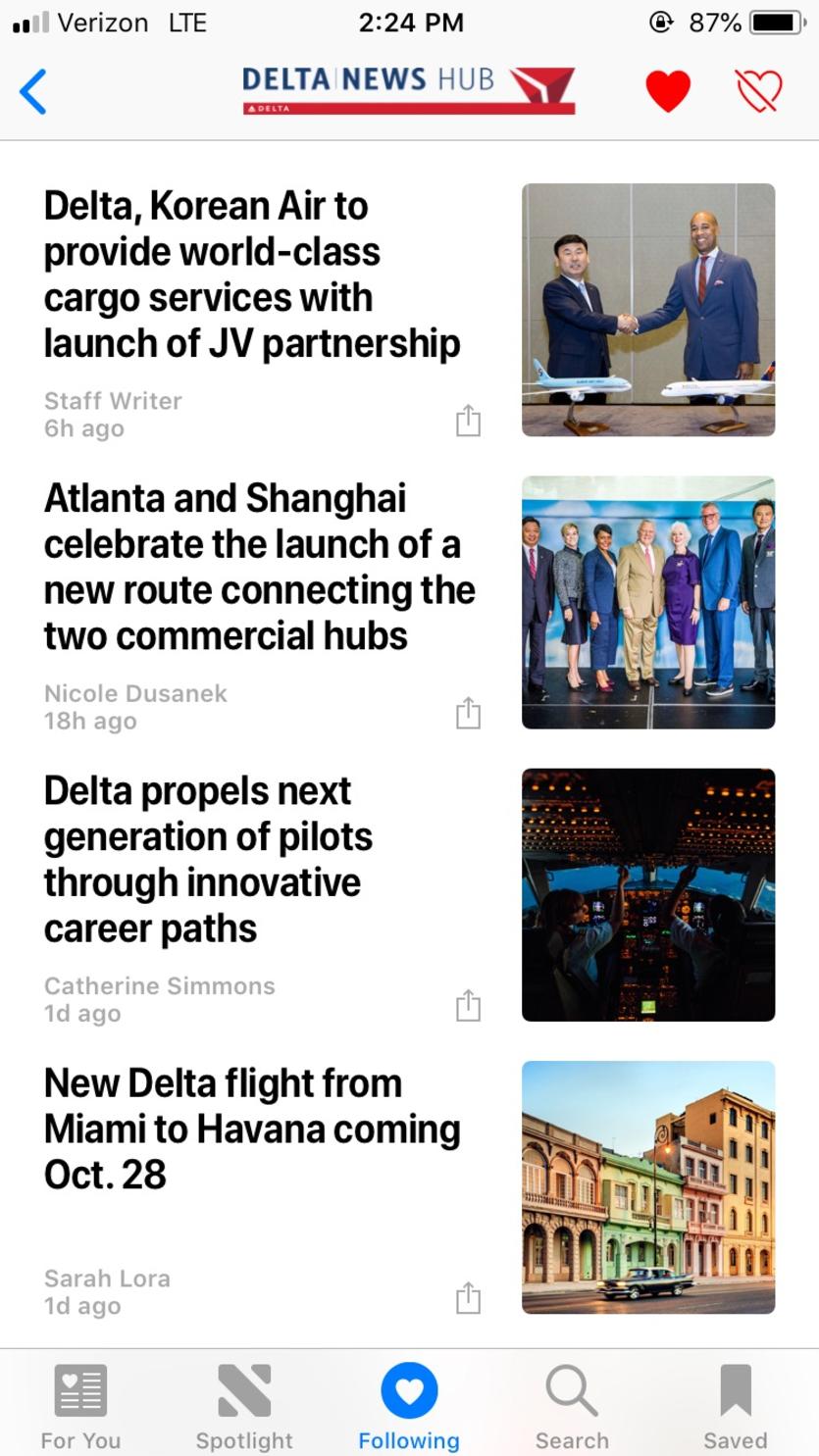
Task: Open the Saved tab
Action: (735, 1405)
